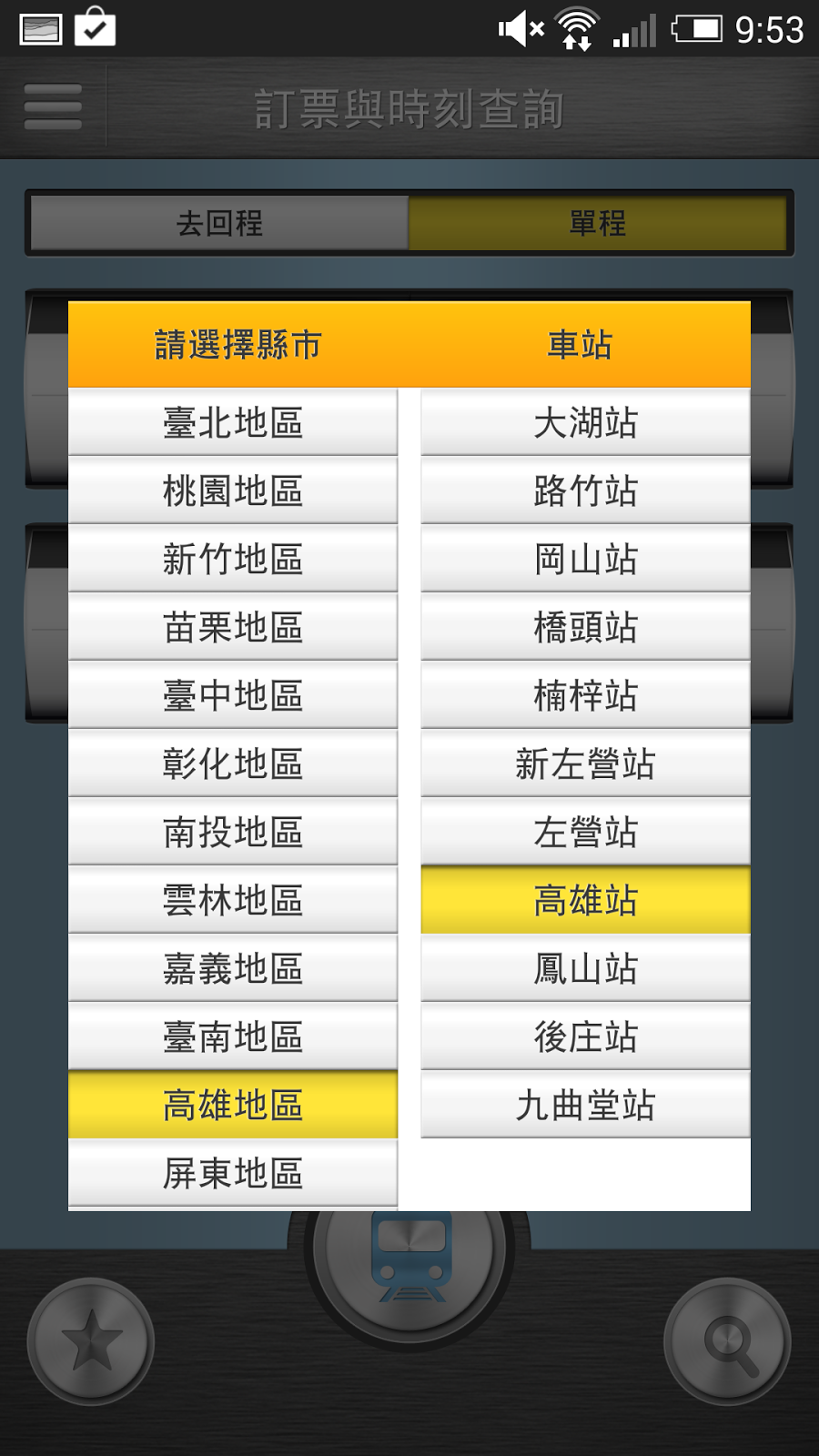
Task: Pick 臺中地區 region
Action: [x=233, y=695]
